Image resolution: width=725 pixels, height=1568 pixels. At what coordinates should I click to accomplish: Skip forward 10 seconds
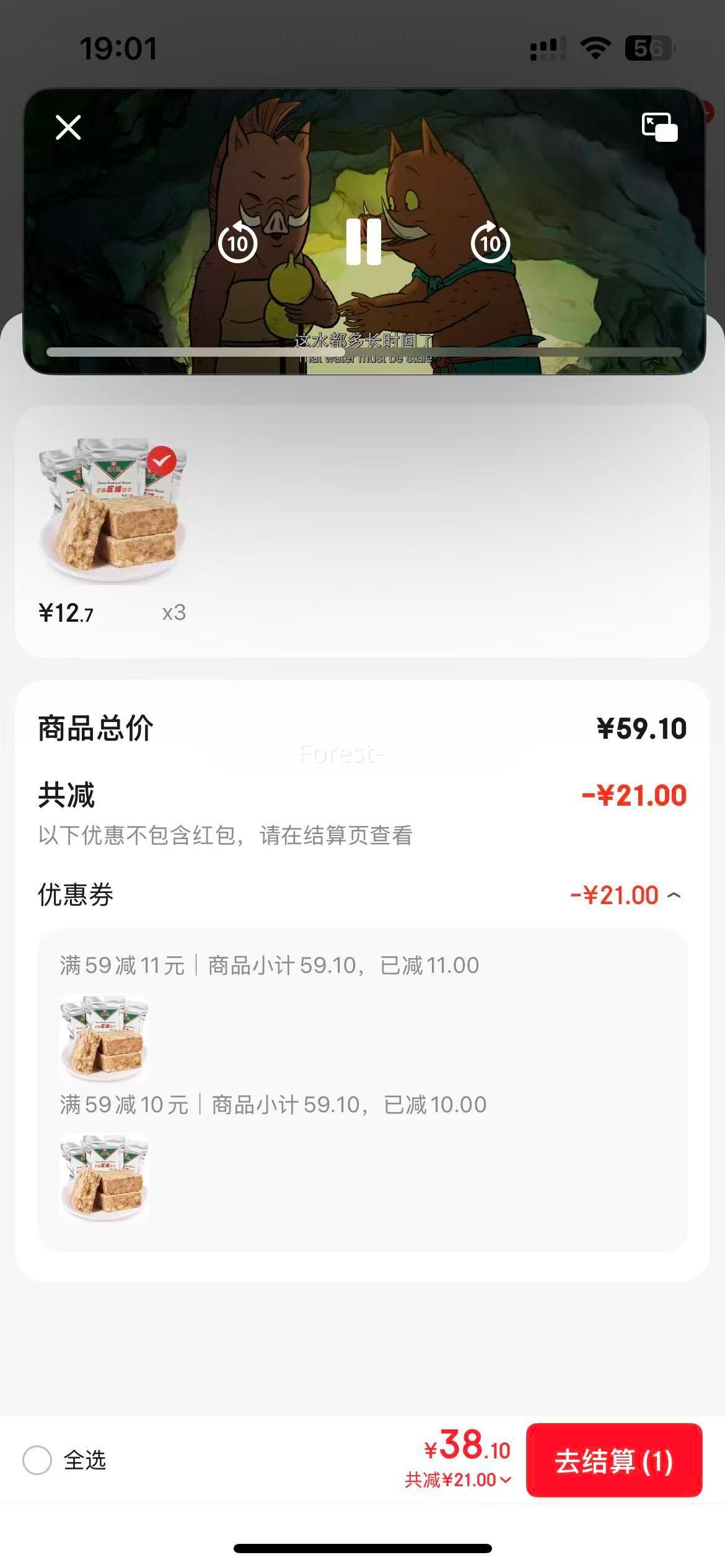490,243
